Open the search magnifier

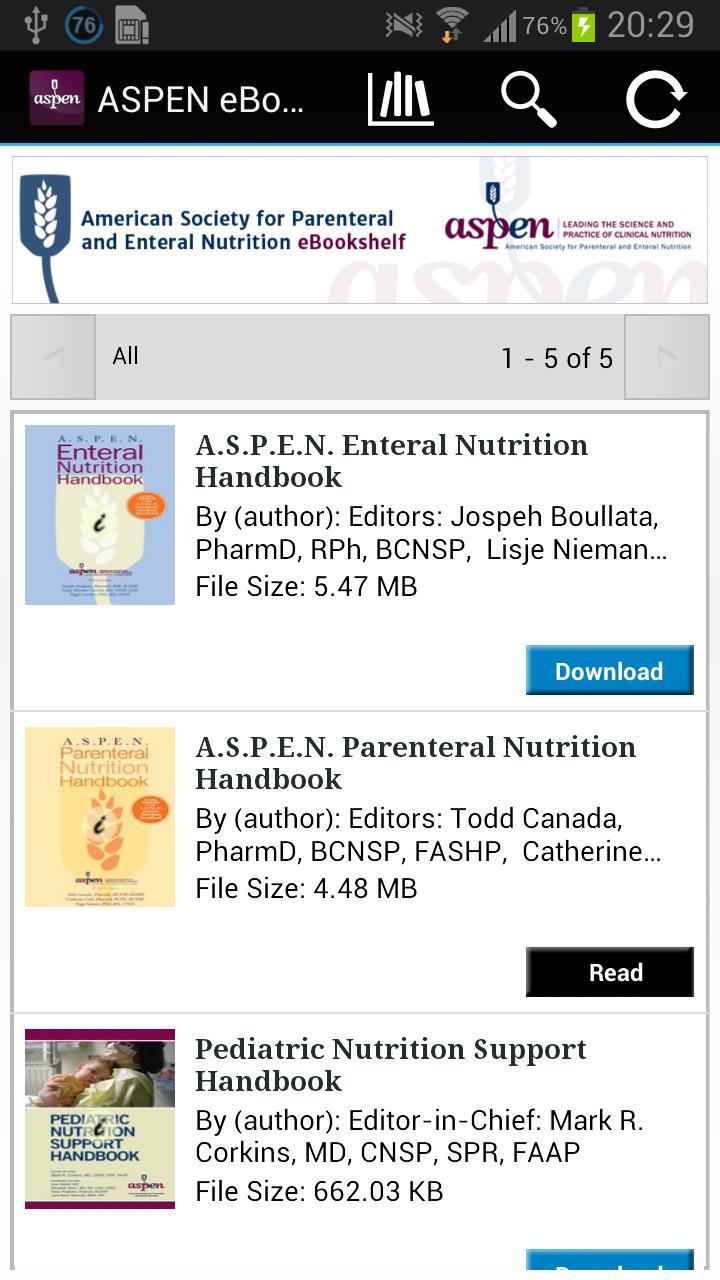[x=528, y=99]
